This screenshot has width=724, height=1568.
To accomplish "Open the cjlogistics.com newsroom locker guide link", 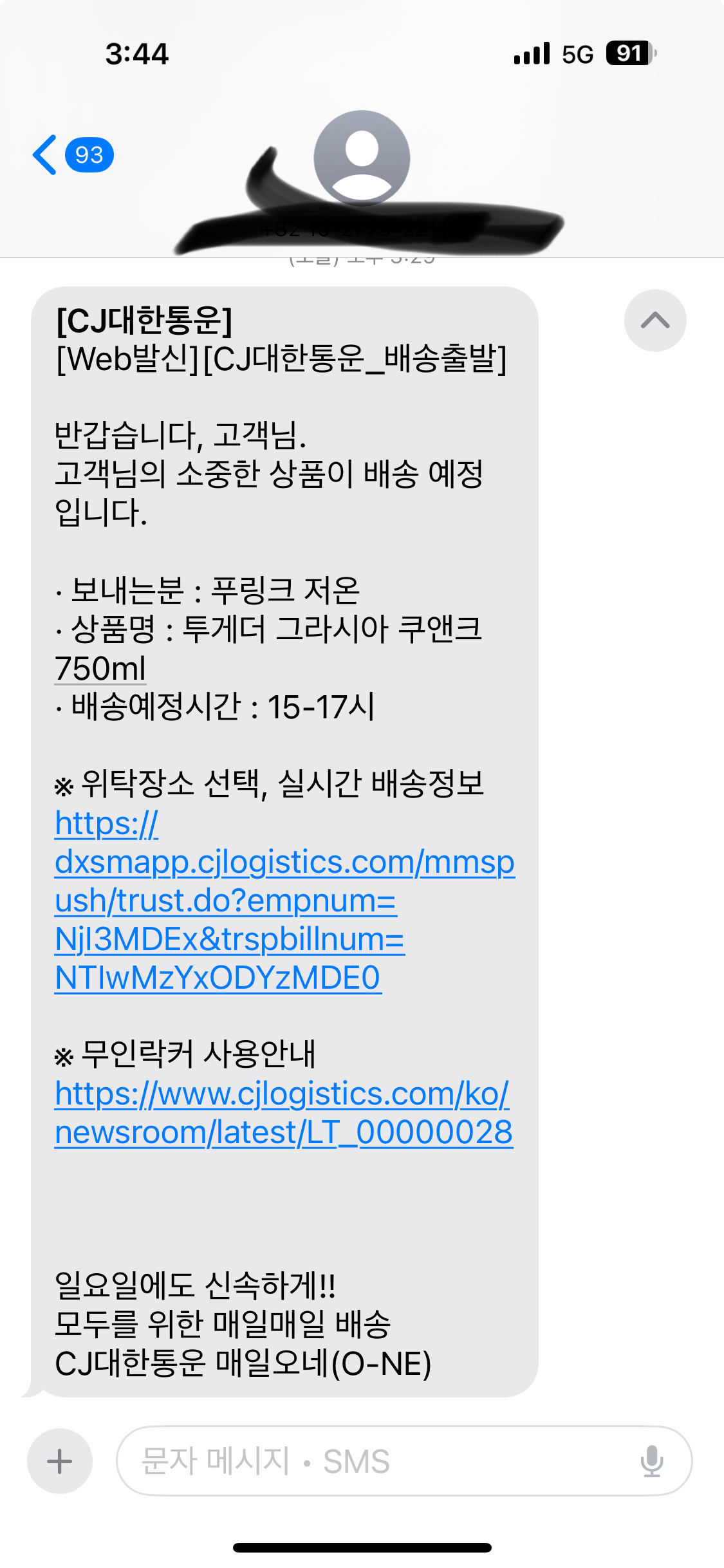I will (x=284, y=1113).
